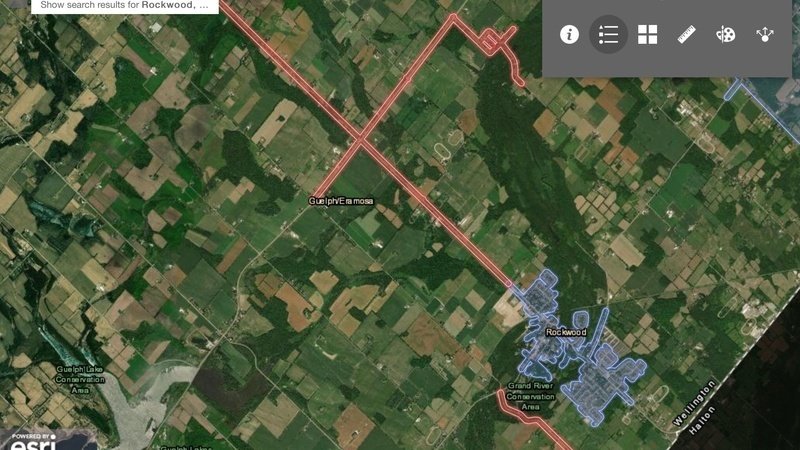Open the share map icon

(x=765, y=35)
